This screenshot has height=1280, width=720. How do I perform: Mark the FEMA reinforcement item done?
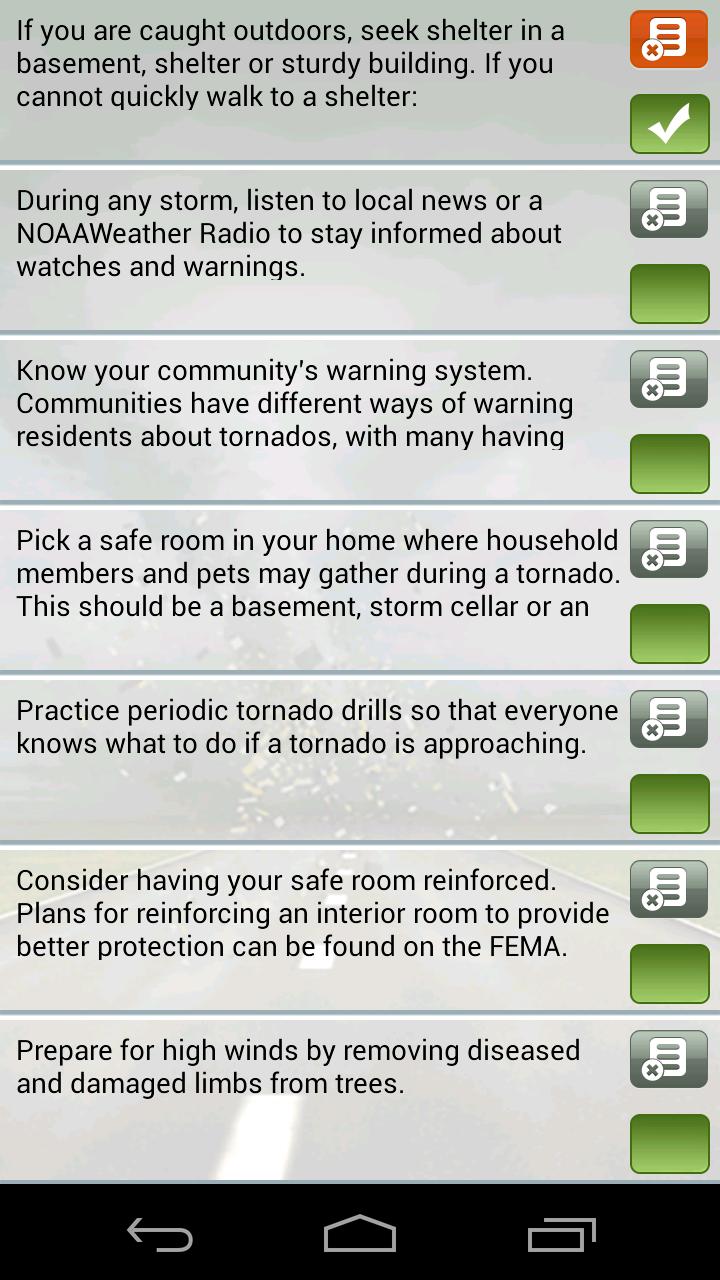[x=668, y=972]
